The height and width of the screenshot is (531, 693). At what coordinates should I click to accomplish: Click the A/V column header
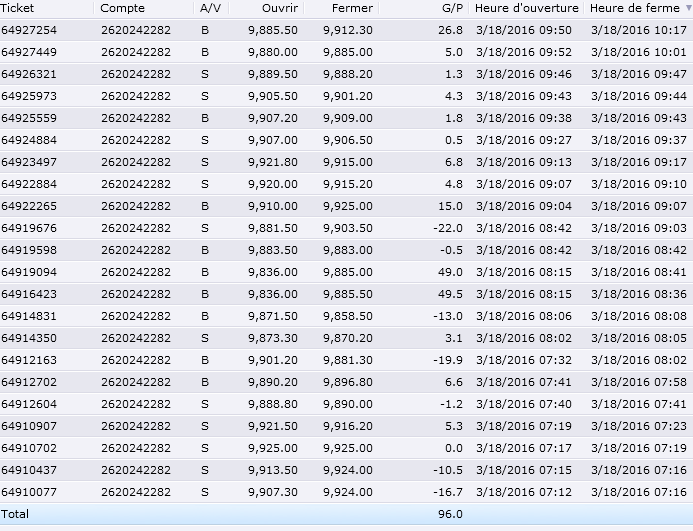tap(211, 8)
